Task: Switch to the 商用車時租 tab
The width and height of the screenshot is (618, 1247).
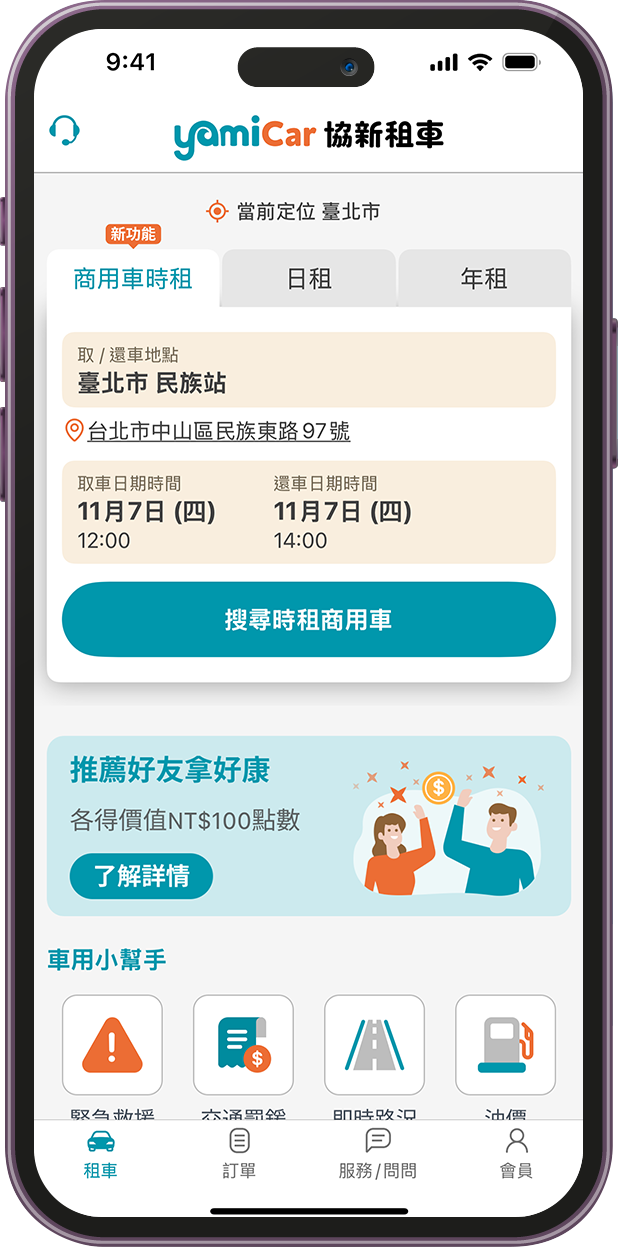Action: pyautogui.click(x=133, y=279)
